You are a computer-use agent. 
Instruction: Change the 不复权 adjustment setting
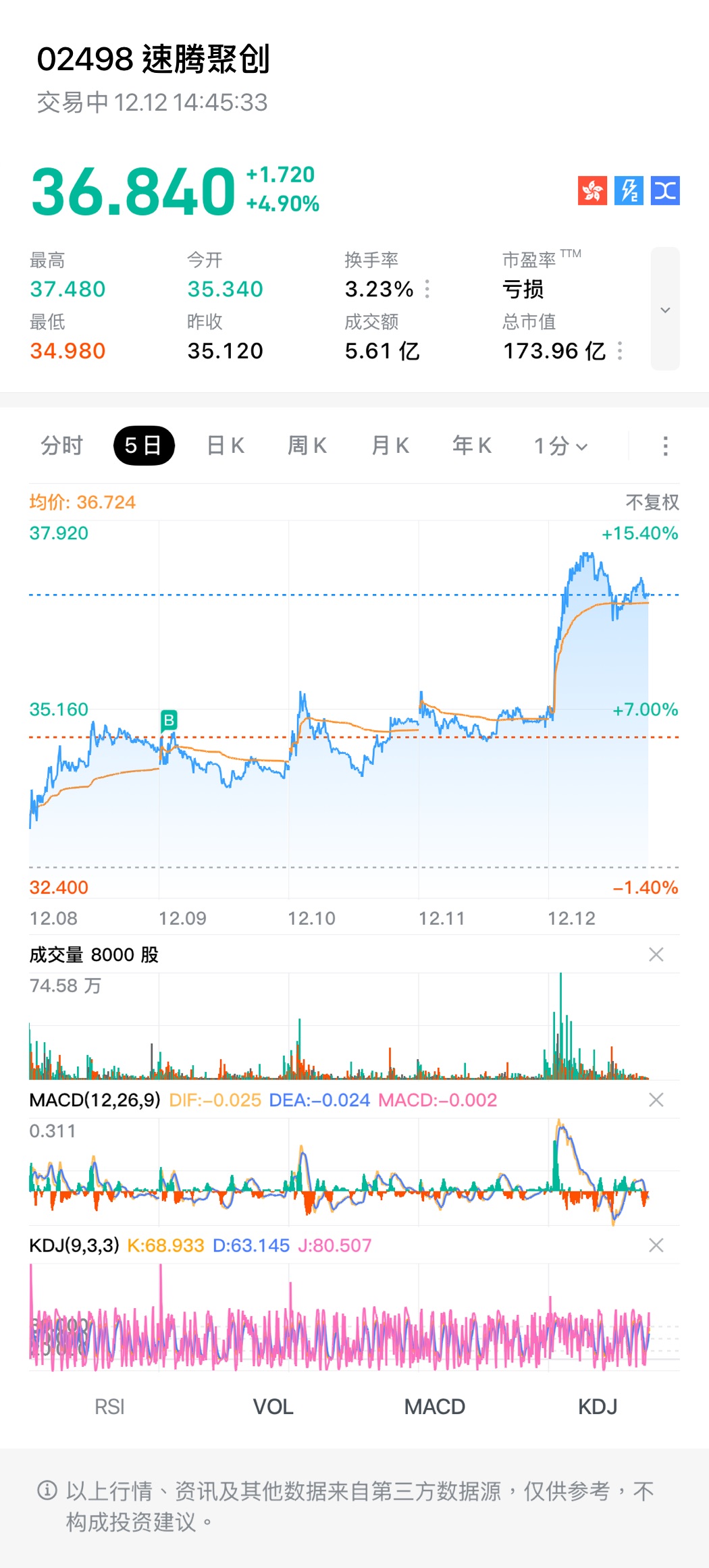652,502
